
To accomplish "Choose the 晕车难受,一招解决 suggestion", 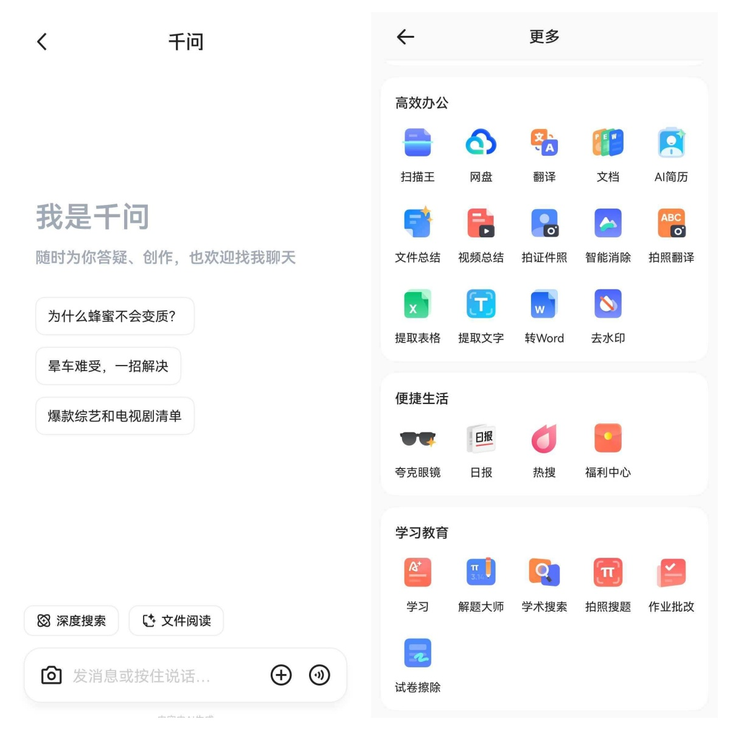I will coord(108,366).
